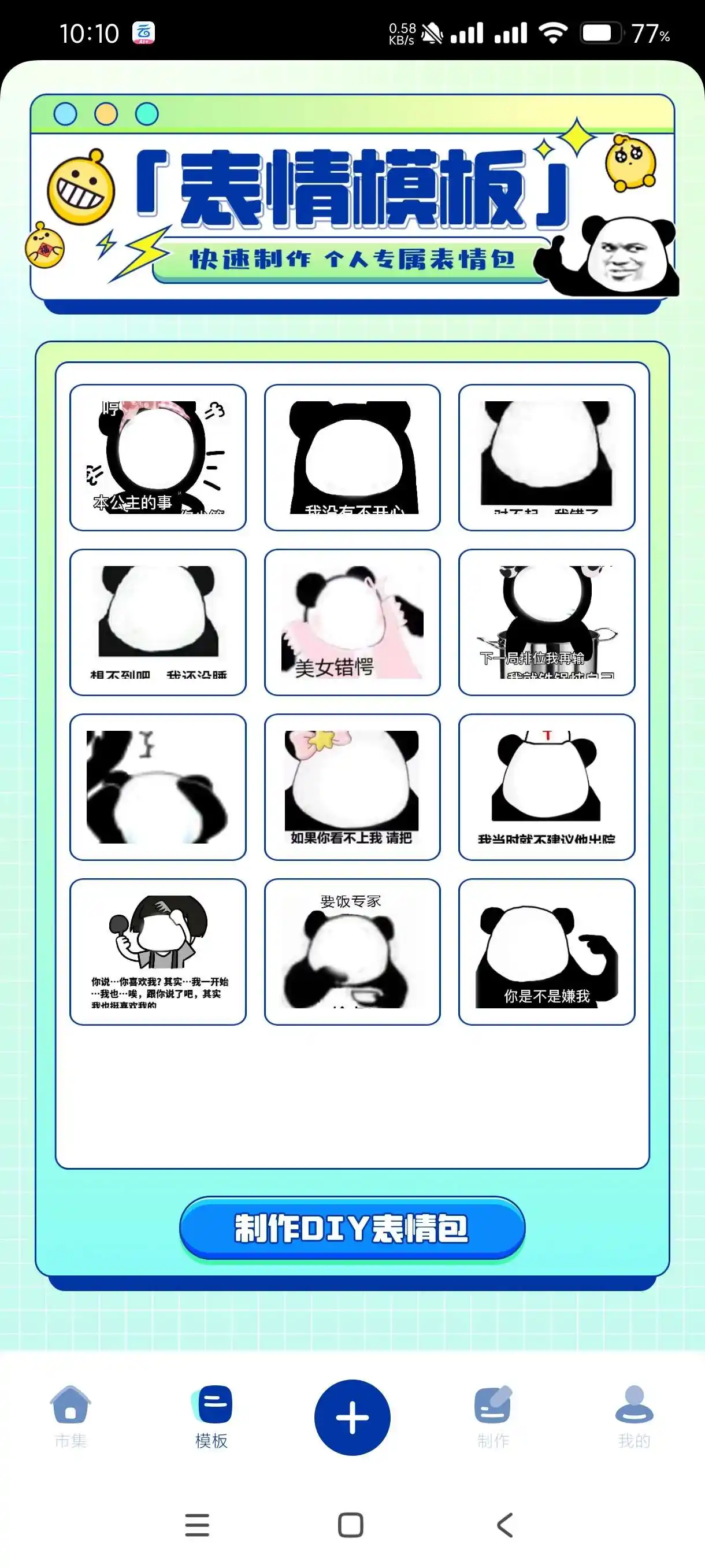This screenshot has width=705, height=1568.
Task: Select the 对不起 我错了 template
Action: click(546, 457)
